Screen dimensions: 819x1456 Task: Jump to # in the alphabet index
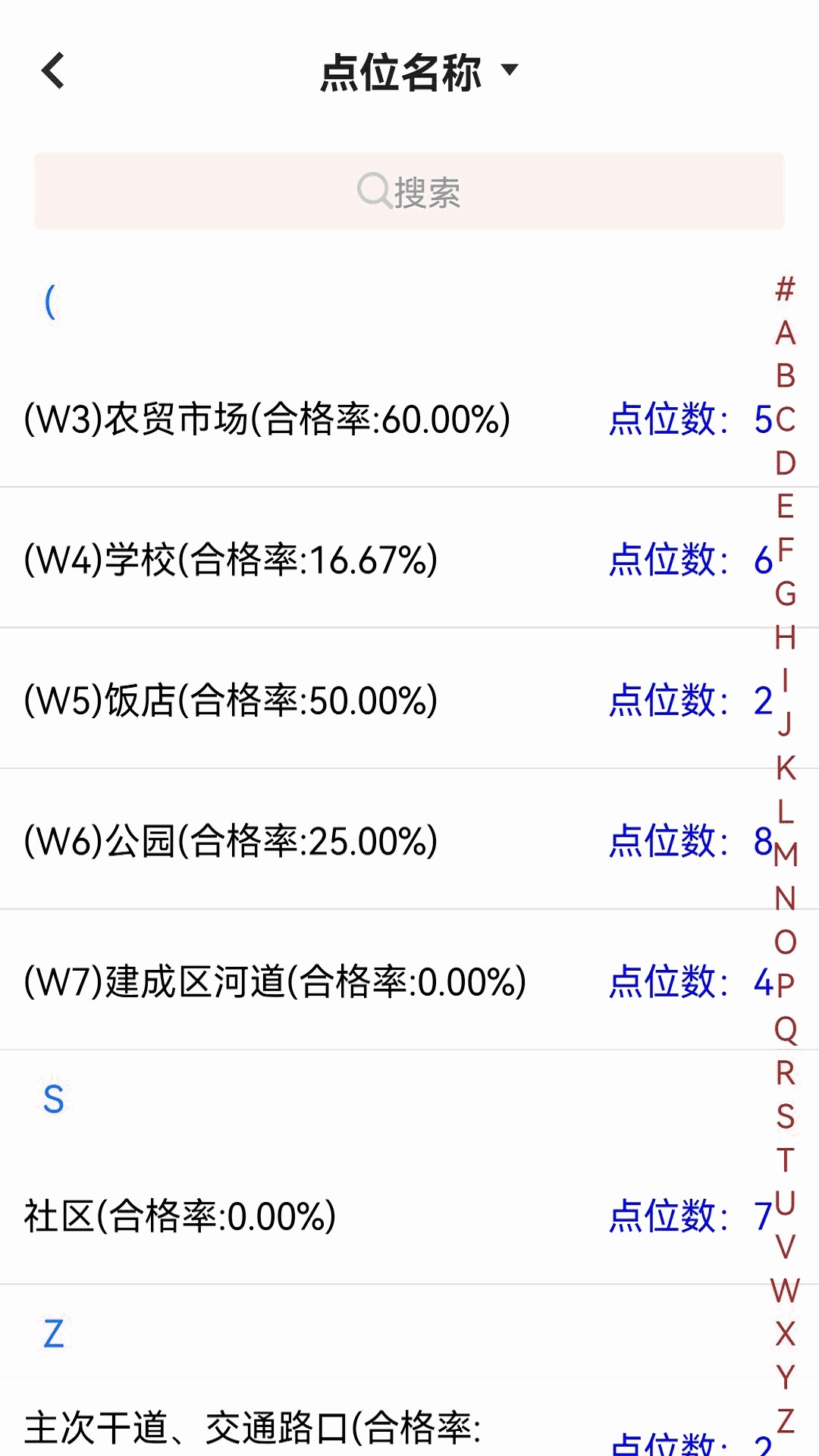(786, 289)
